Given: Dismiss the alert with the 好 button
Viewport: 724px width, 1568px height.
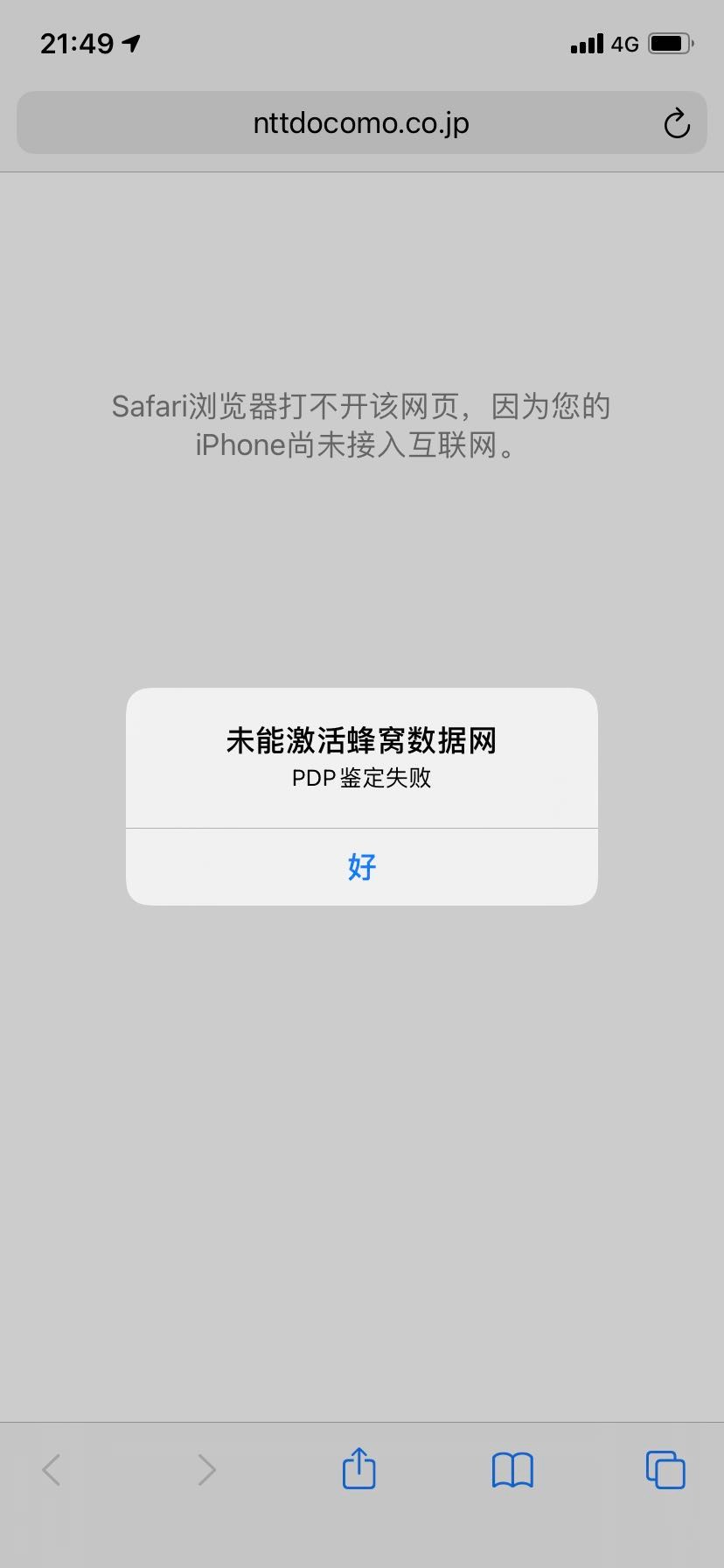Looking at the screenshot, I should [x=361, y=866].
